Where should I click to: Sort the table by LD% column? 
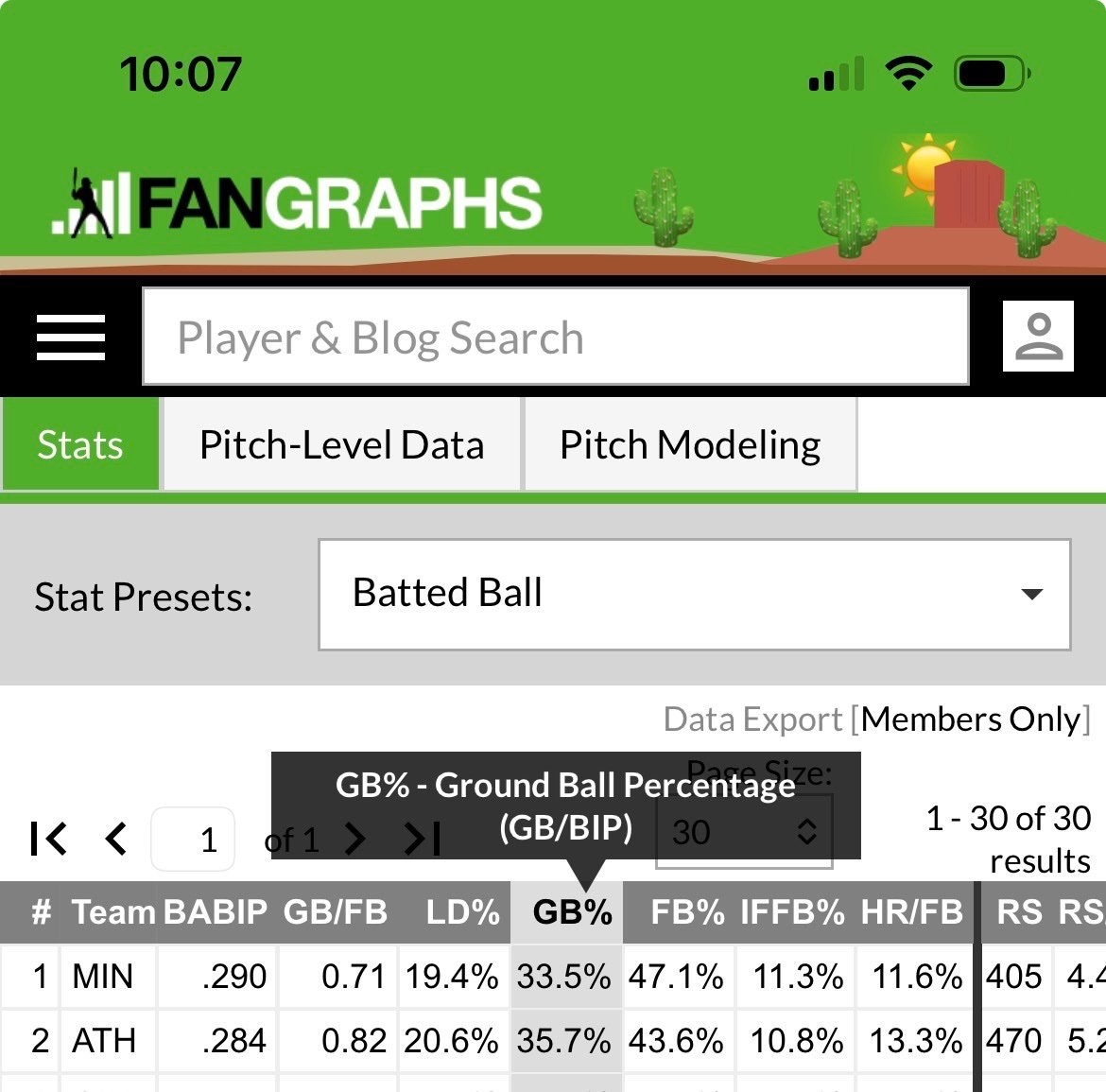point(462,912)
